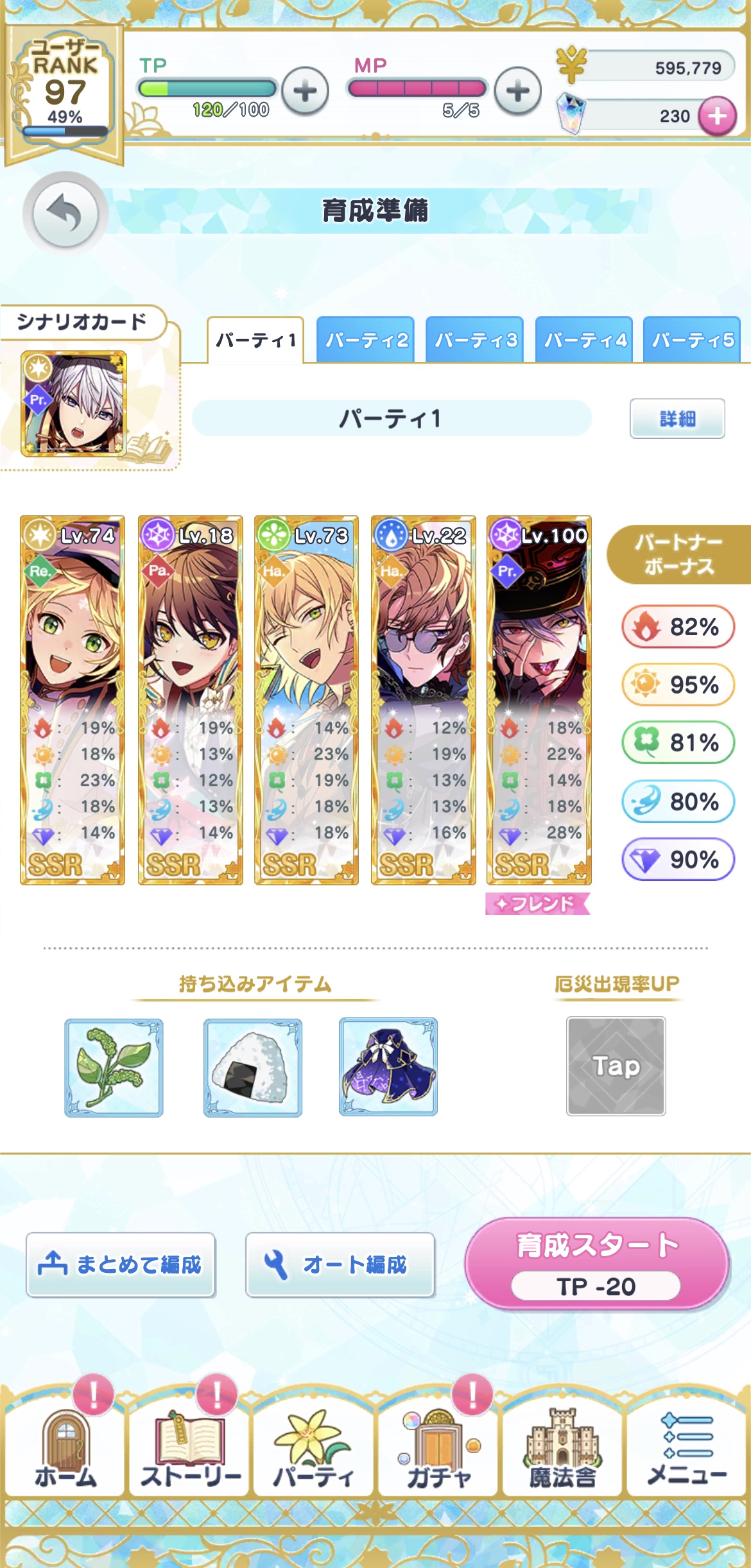Image resolution: width=751 pixels, height=1568 pixels.
Task: Purchase crystals with the pink plus
Action: (x=717, y=116)
